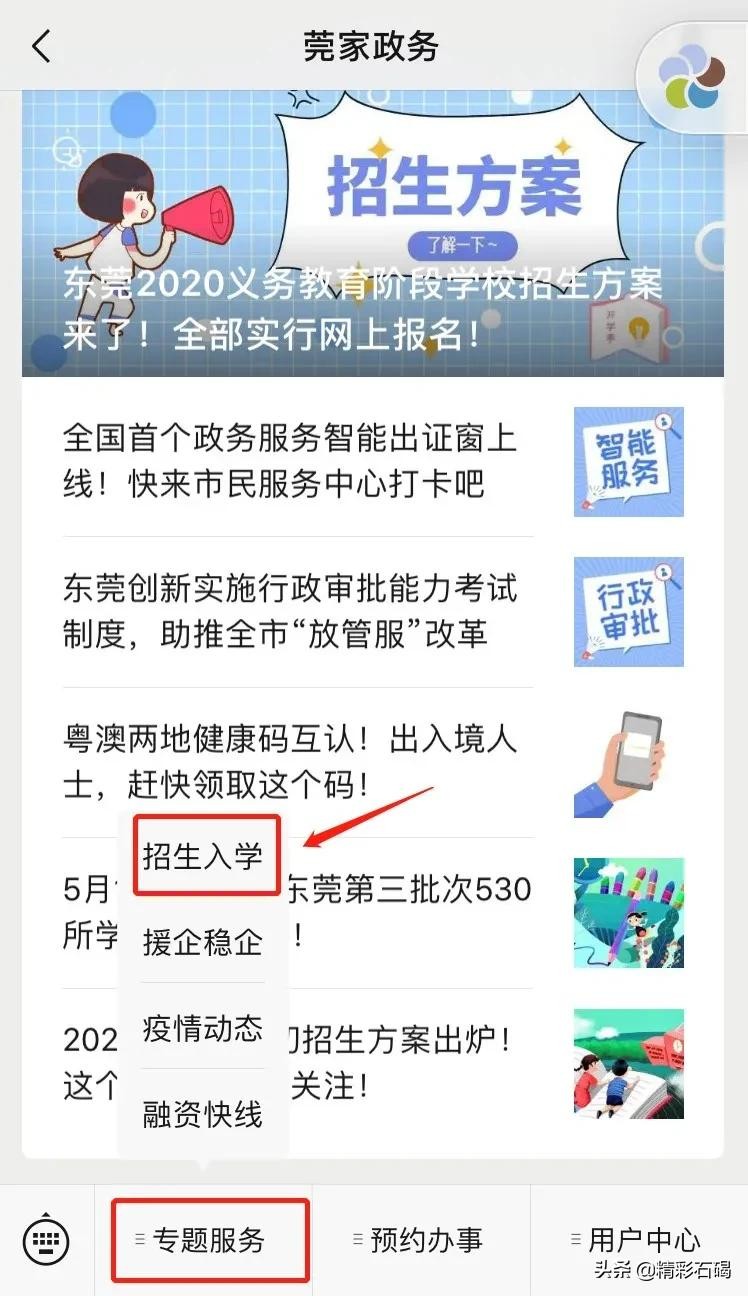Image resolution: width=748 pixels, height=1296 pixels.
Task: Tap the 专题服务 bottom menu
Action: [209, 1241]
